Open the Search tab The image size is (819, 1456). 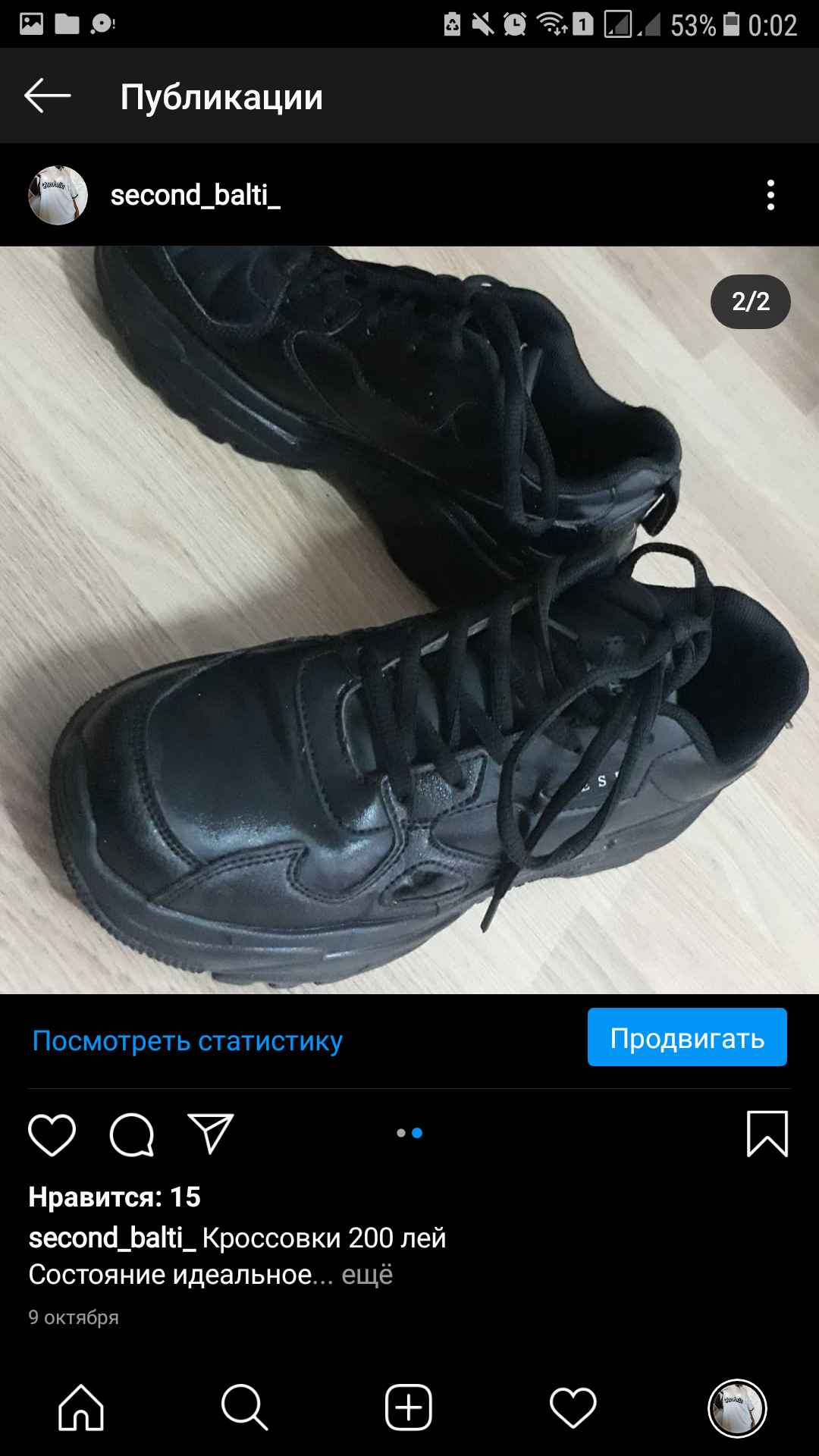244,1407
